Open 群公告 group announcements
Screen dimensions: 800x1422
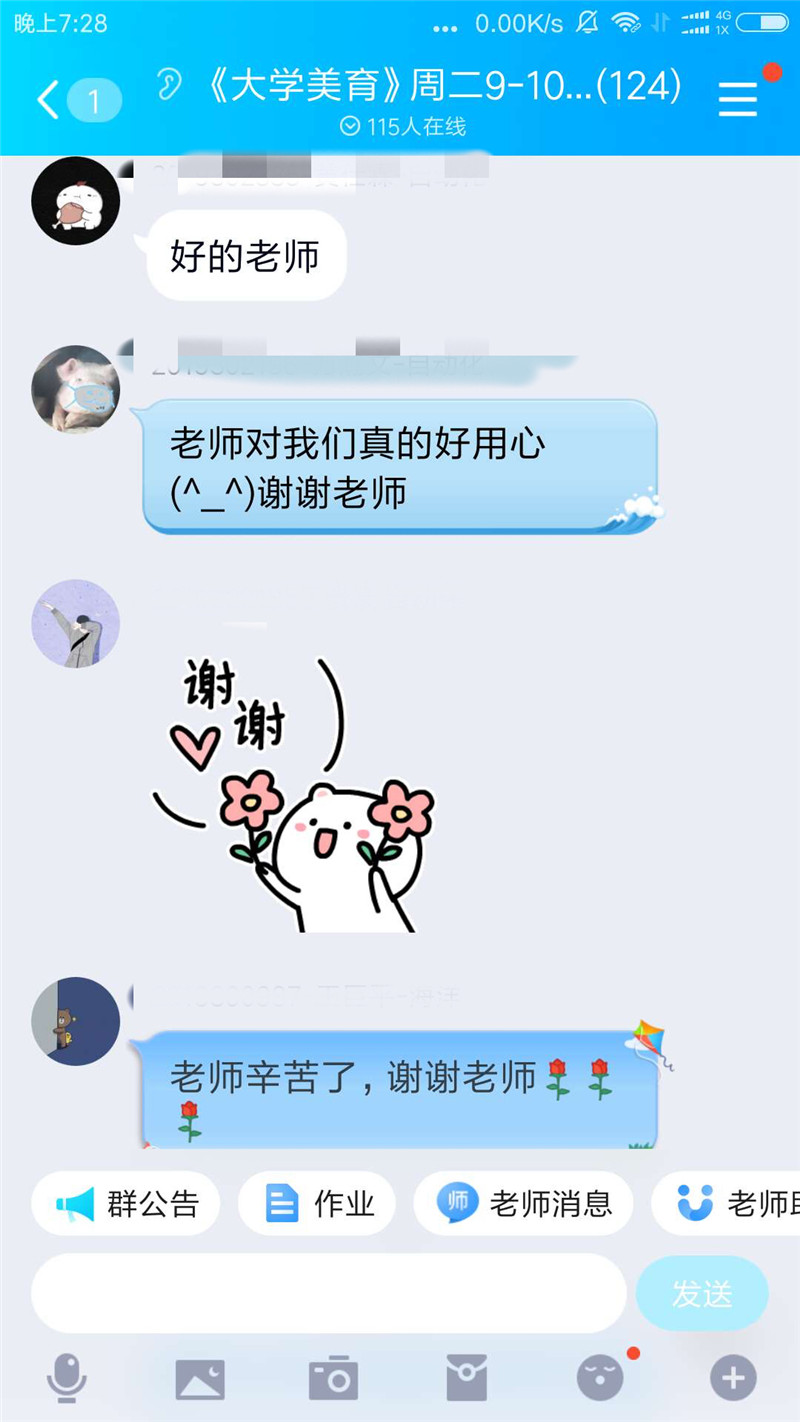(126, 1203)
